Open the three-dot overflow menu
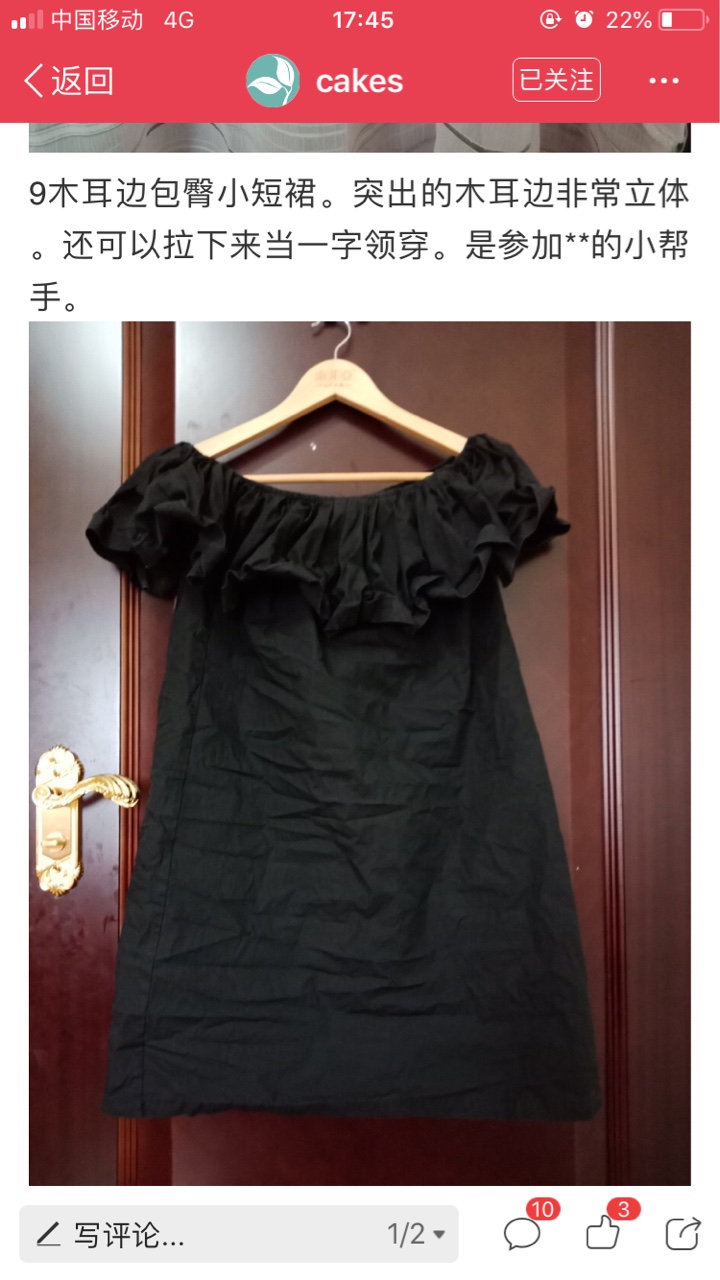 [x=664, y=81]
